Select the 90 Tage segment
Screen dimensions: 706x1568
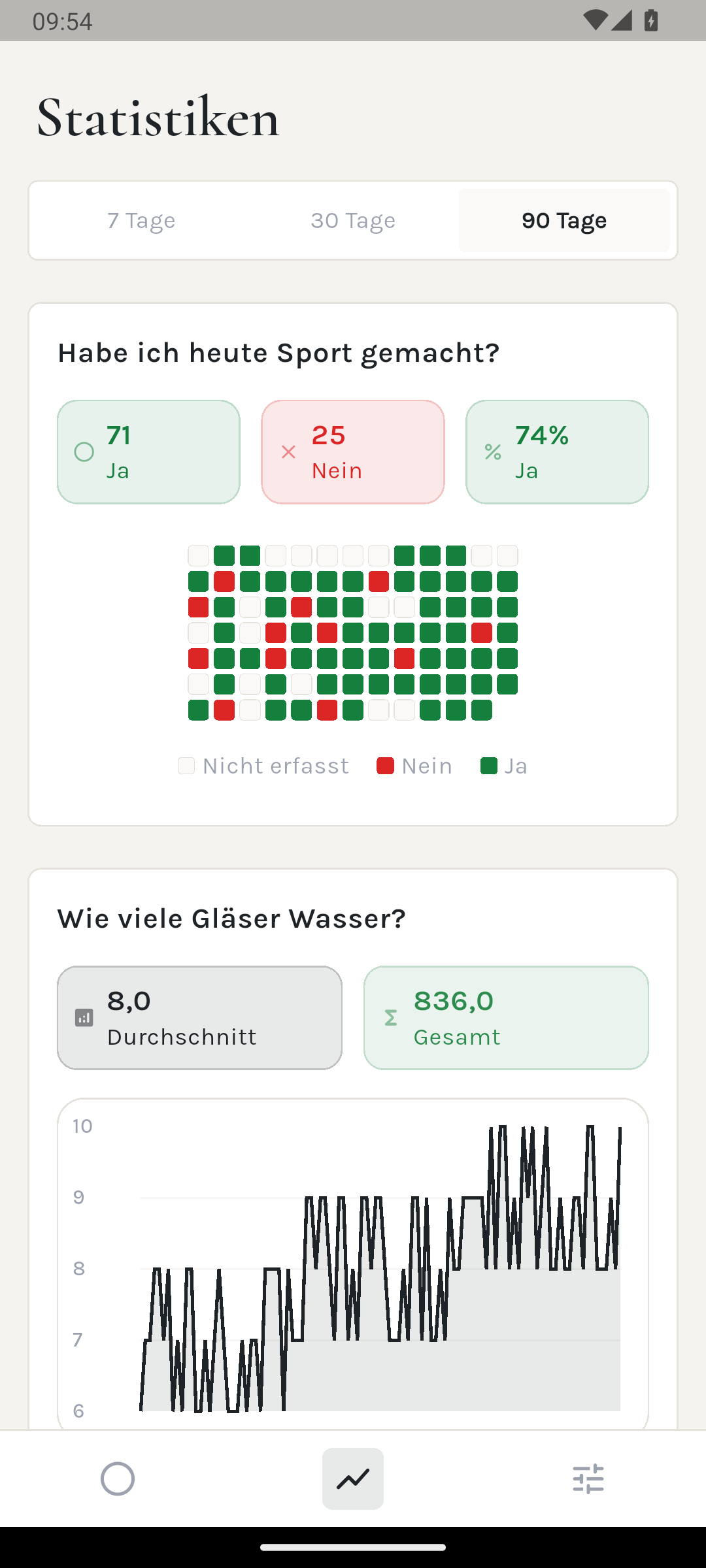563,221
